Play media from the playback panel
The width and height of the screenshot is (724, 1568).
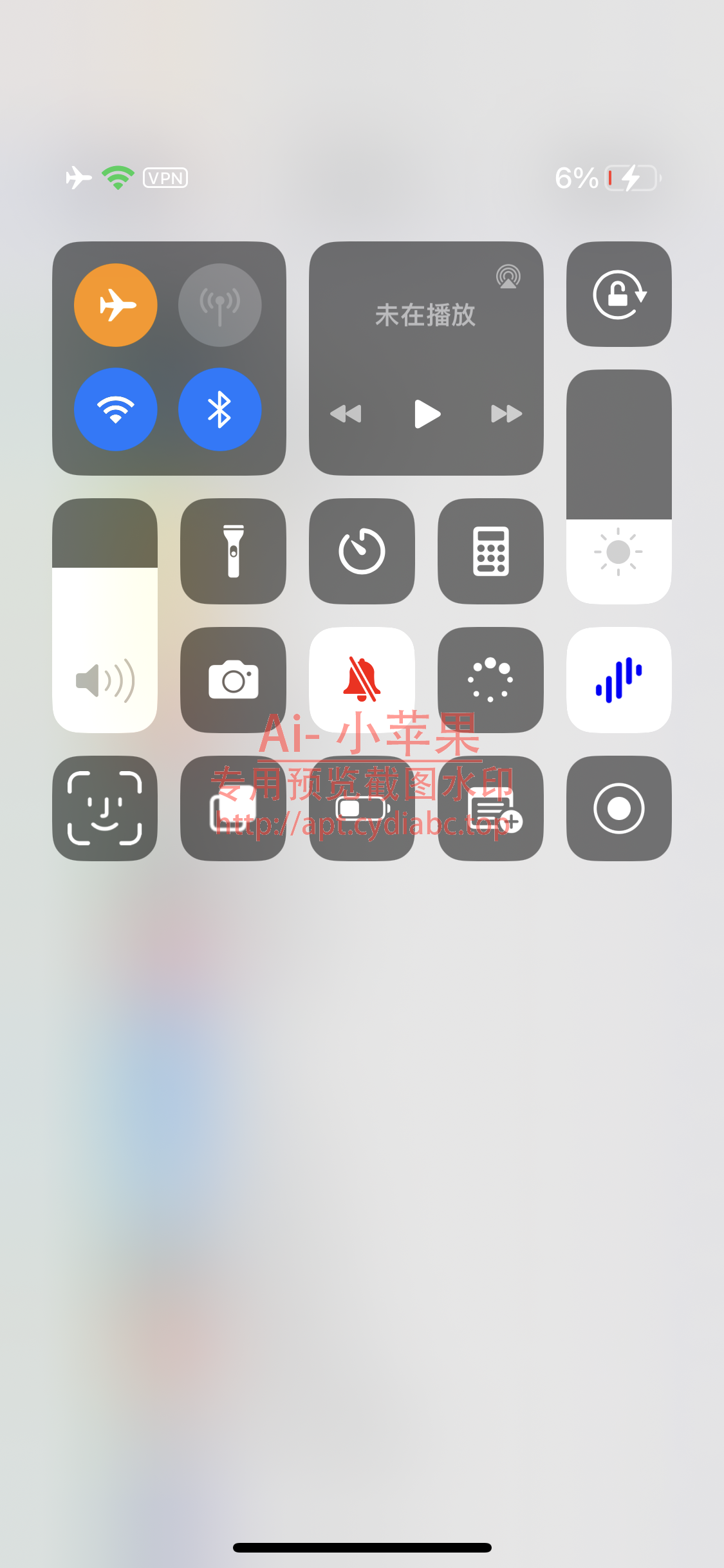(x=427, y=413)
